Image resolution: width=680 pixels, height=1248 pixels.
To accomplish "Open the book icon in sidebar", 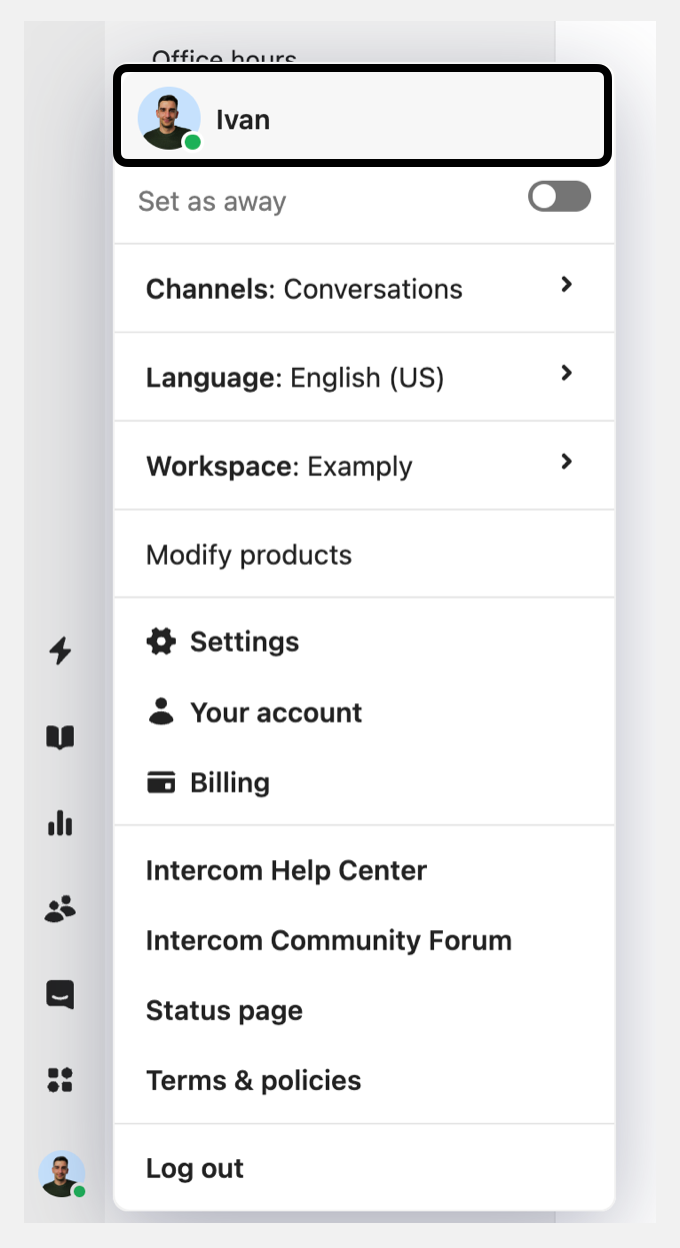I will pyautogui.click(x=61, y=738).
